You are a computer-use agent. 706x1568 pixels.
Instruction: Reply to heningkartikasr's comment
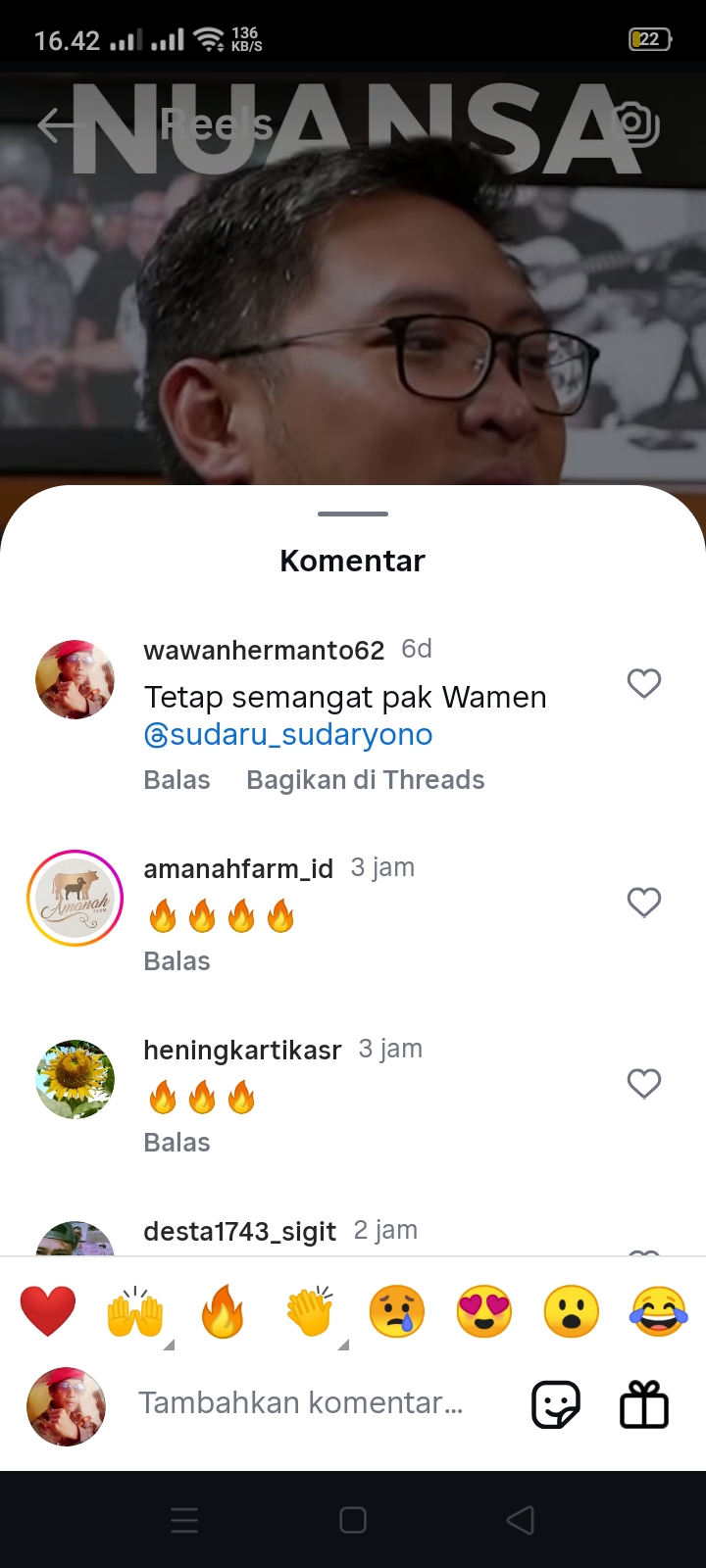point(176,1143)
